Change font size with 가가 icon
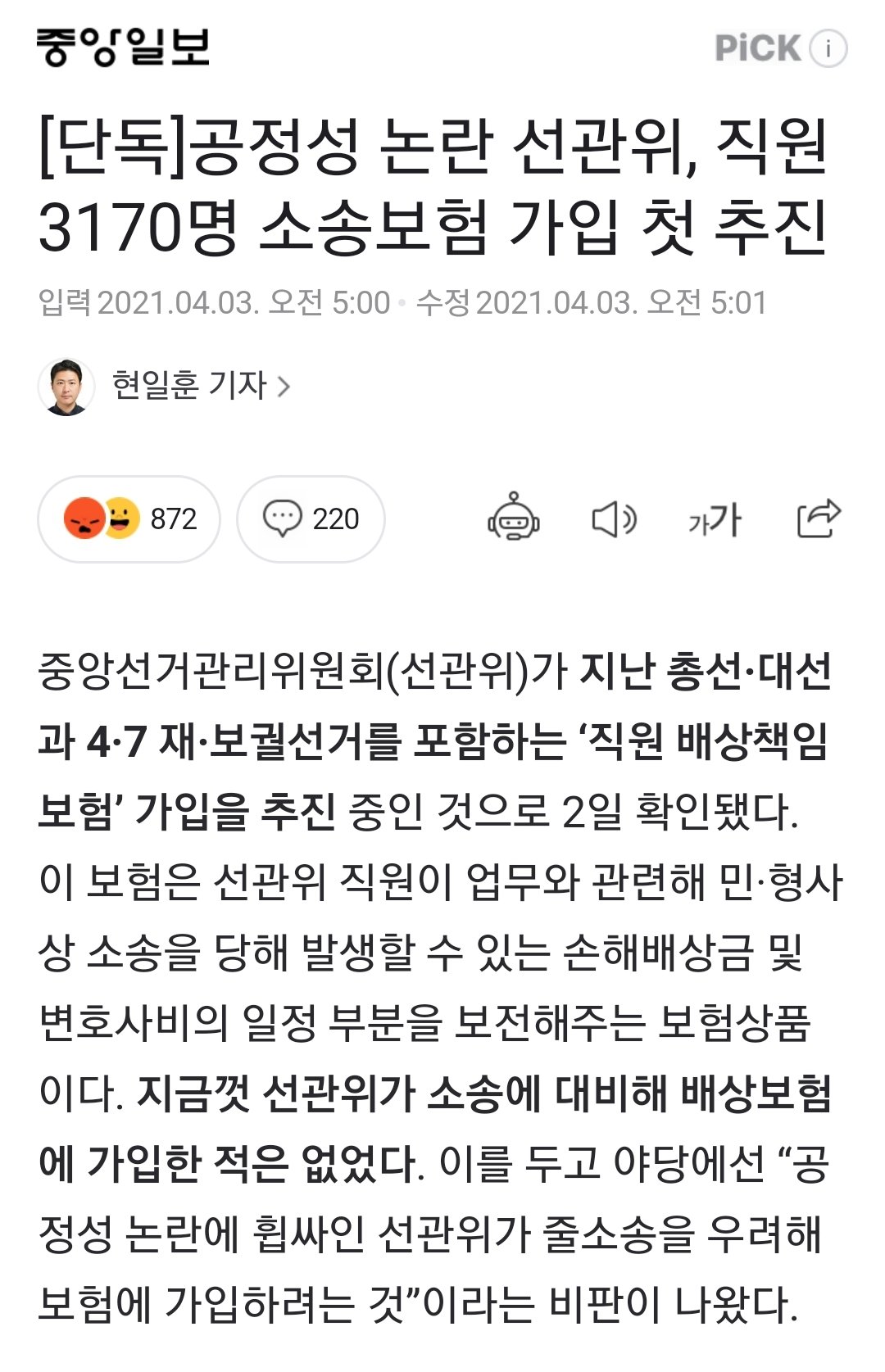885x1372 pixels. [x=715, y=519]
